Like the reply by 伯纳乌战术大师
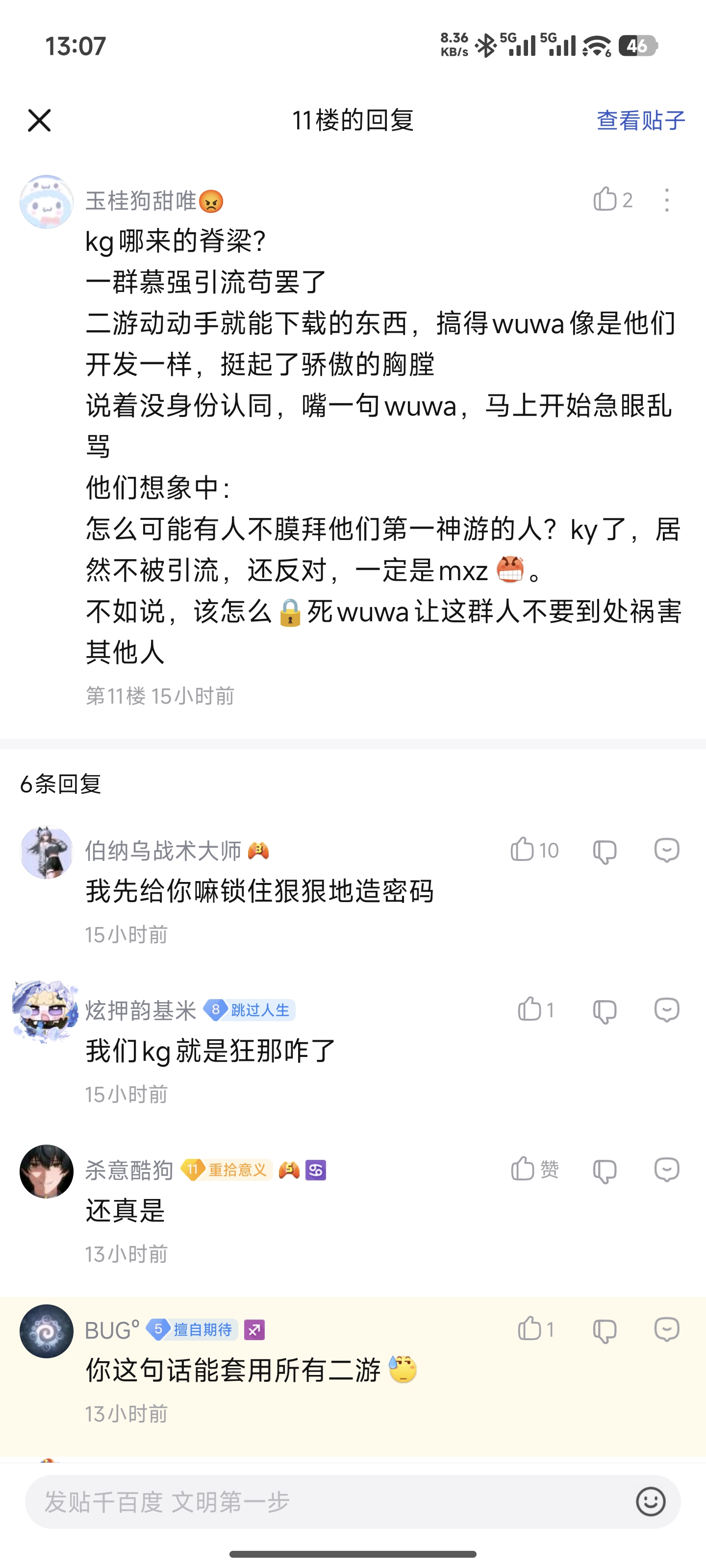 (x=534, y=850)
